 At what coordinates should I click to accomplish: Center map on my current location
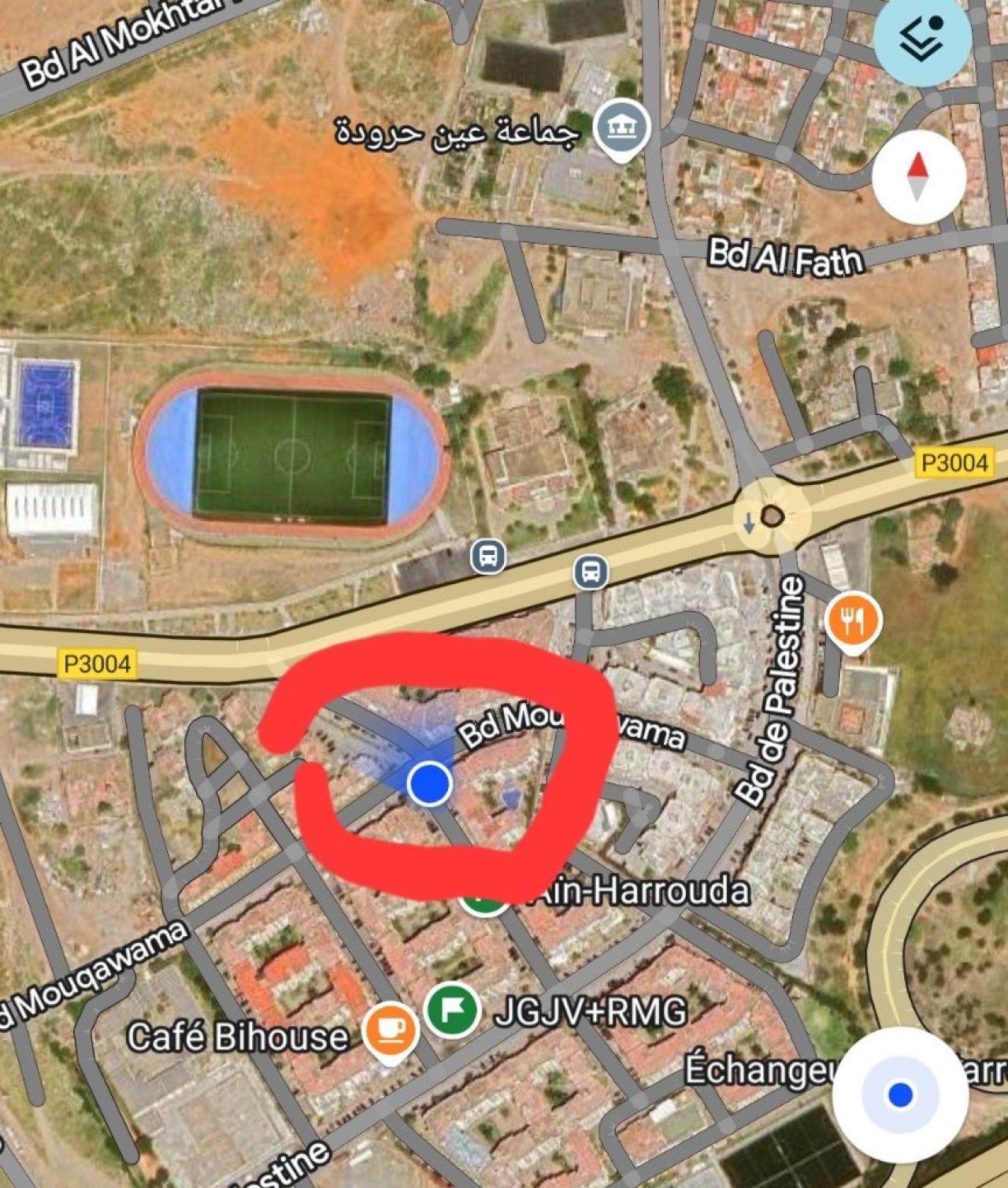click(x=899, y=1094)
